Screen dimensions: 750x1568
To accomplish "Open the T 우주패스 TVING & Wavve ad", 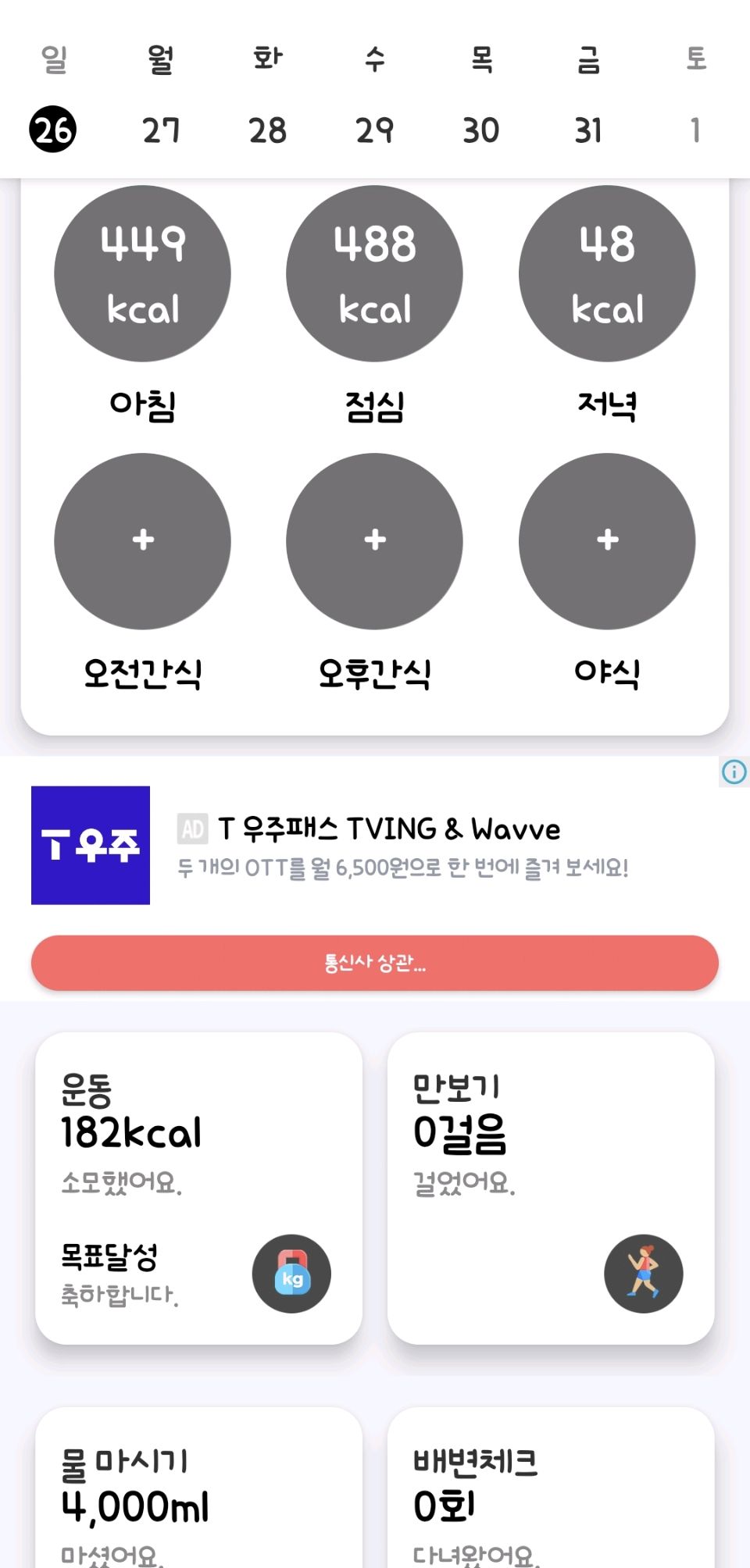I will (x=388, y=845).
